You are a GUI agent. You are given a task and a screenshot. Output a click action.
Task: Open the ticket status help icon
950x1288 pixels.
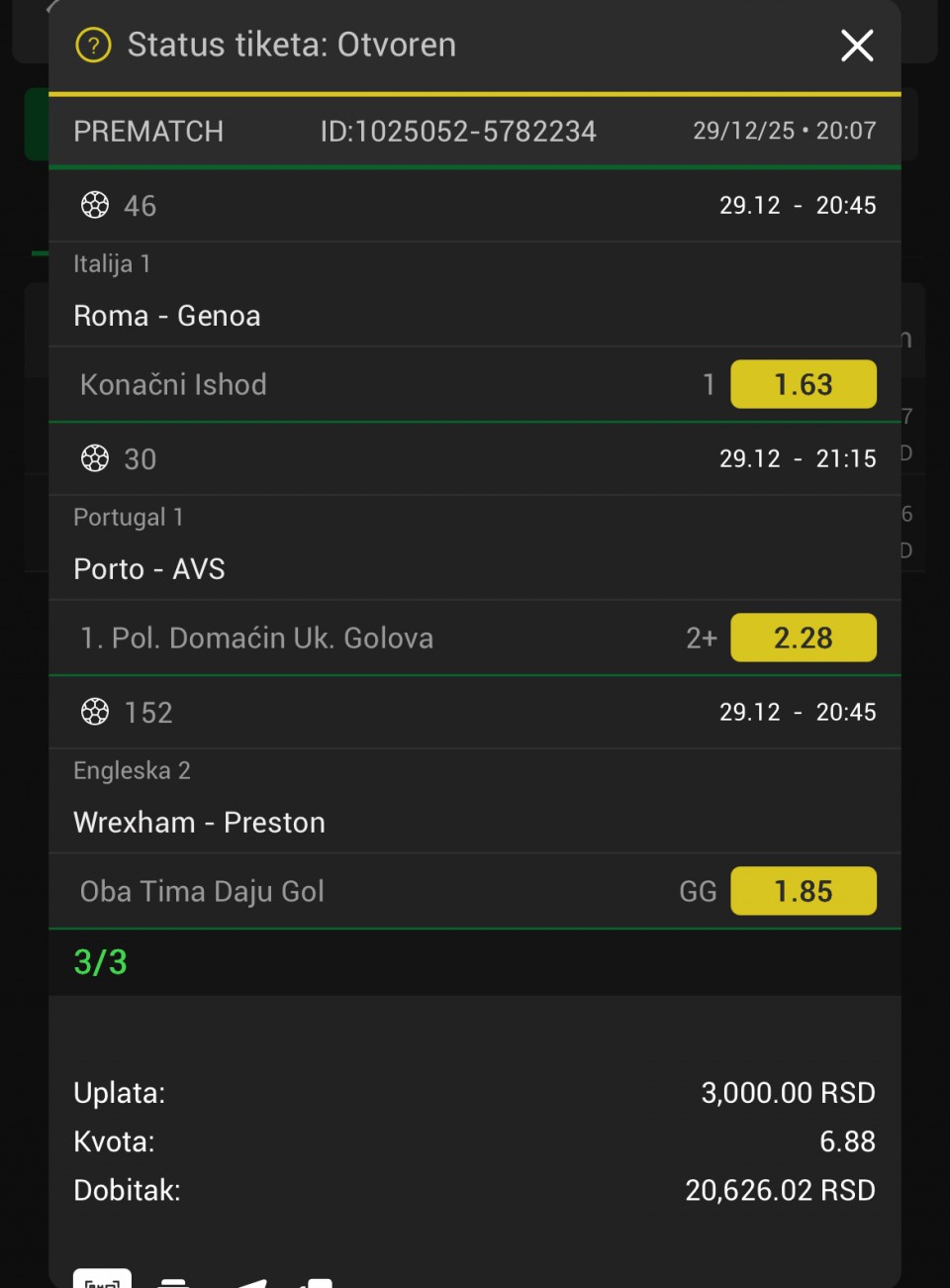click(94, 46)
